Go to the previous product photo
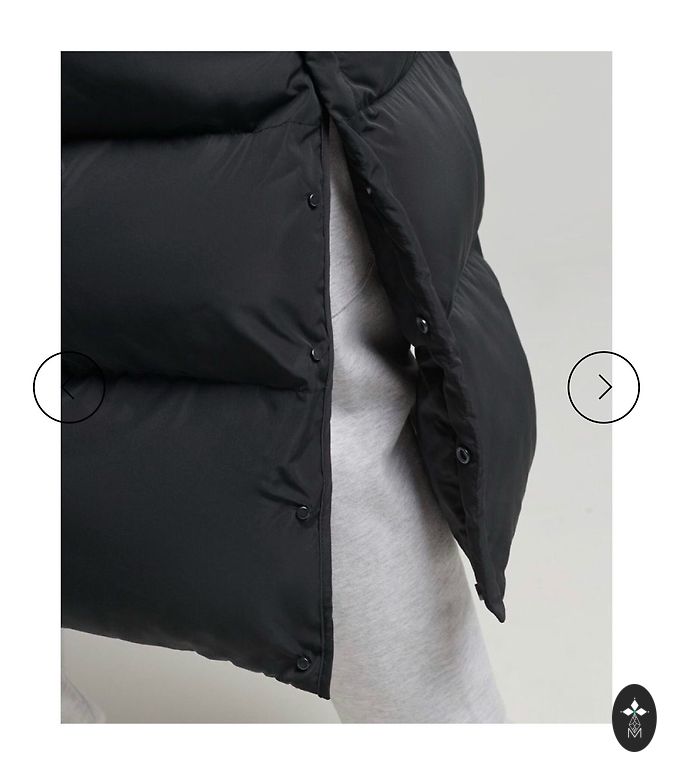 [69, 387]
